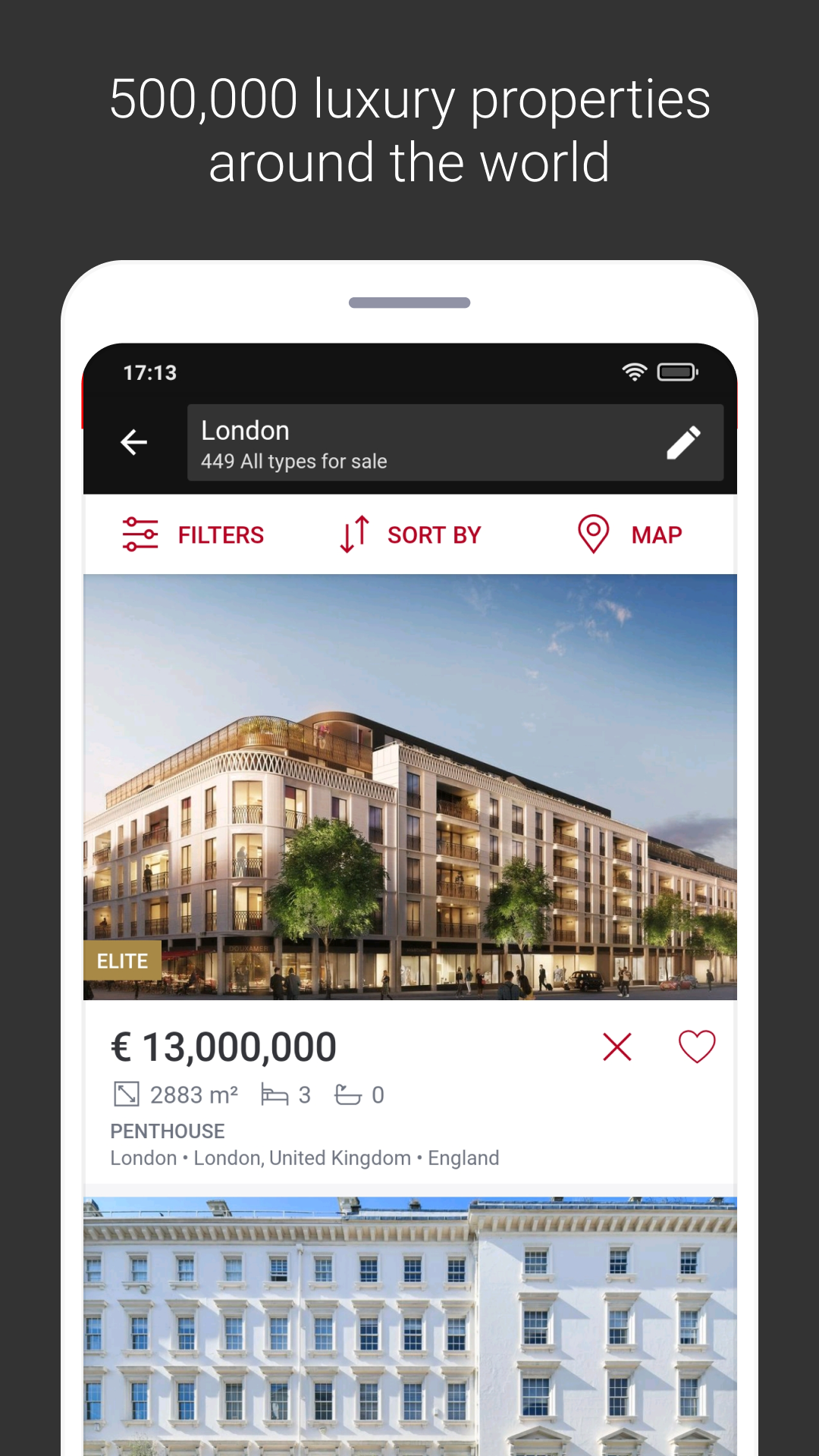Edit the London search with the pencil icon

[x=685, y=442]
